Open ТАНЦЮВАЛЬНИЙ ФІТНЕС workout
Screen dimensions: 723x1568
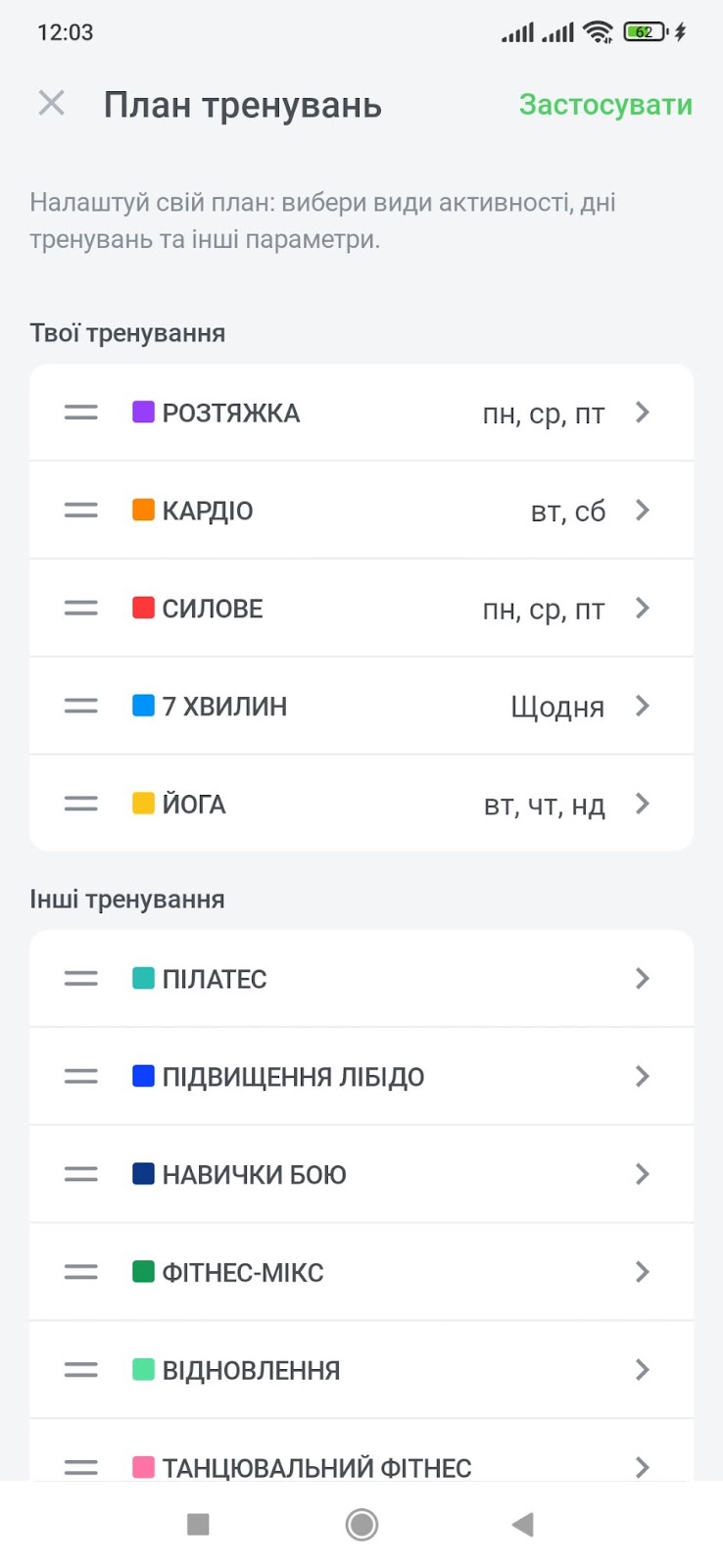(x=361, y=1450)
